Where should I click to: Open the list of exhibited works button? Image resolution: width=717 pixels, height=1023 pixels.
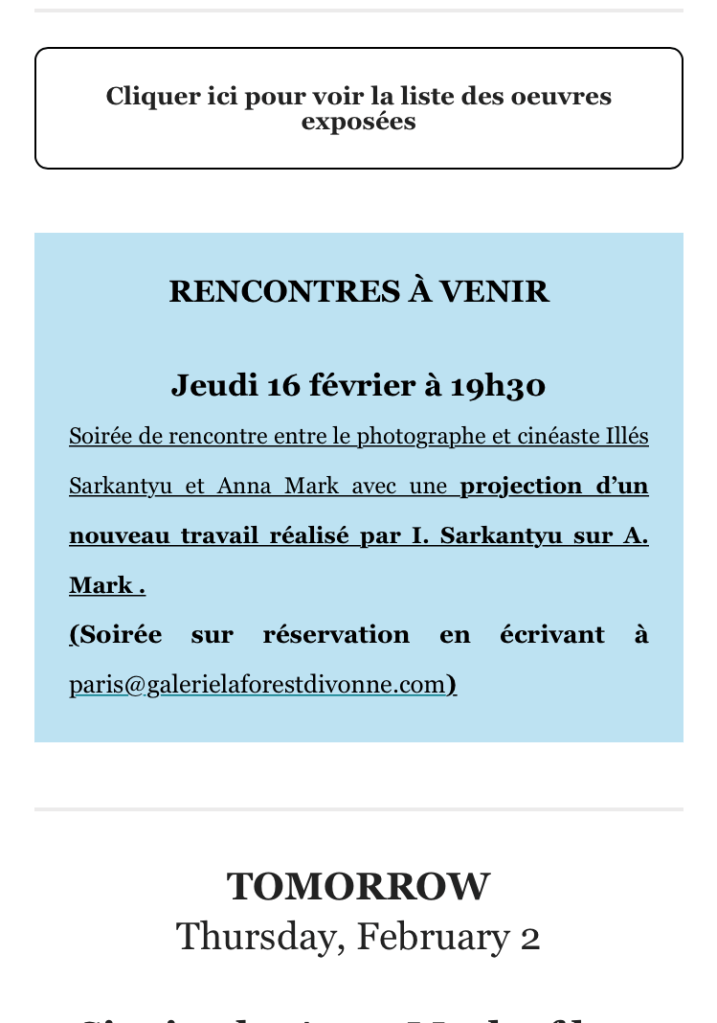tap(358, 109)
